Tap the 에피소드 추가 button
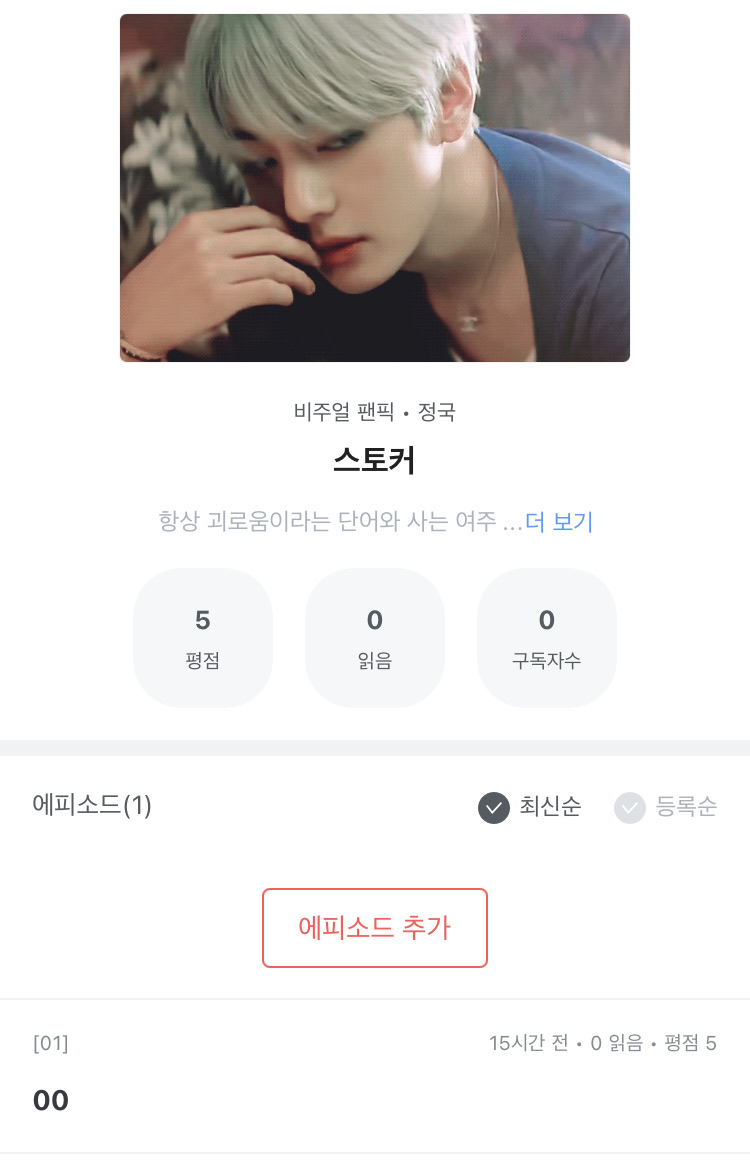The height and width of the screenshot is (1163, 750). point(375,928)
